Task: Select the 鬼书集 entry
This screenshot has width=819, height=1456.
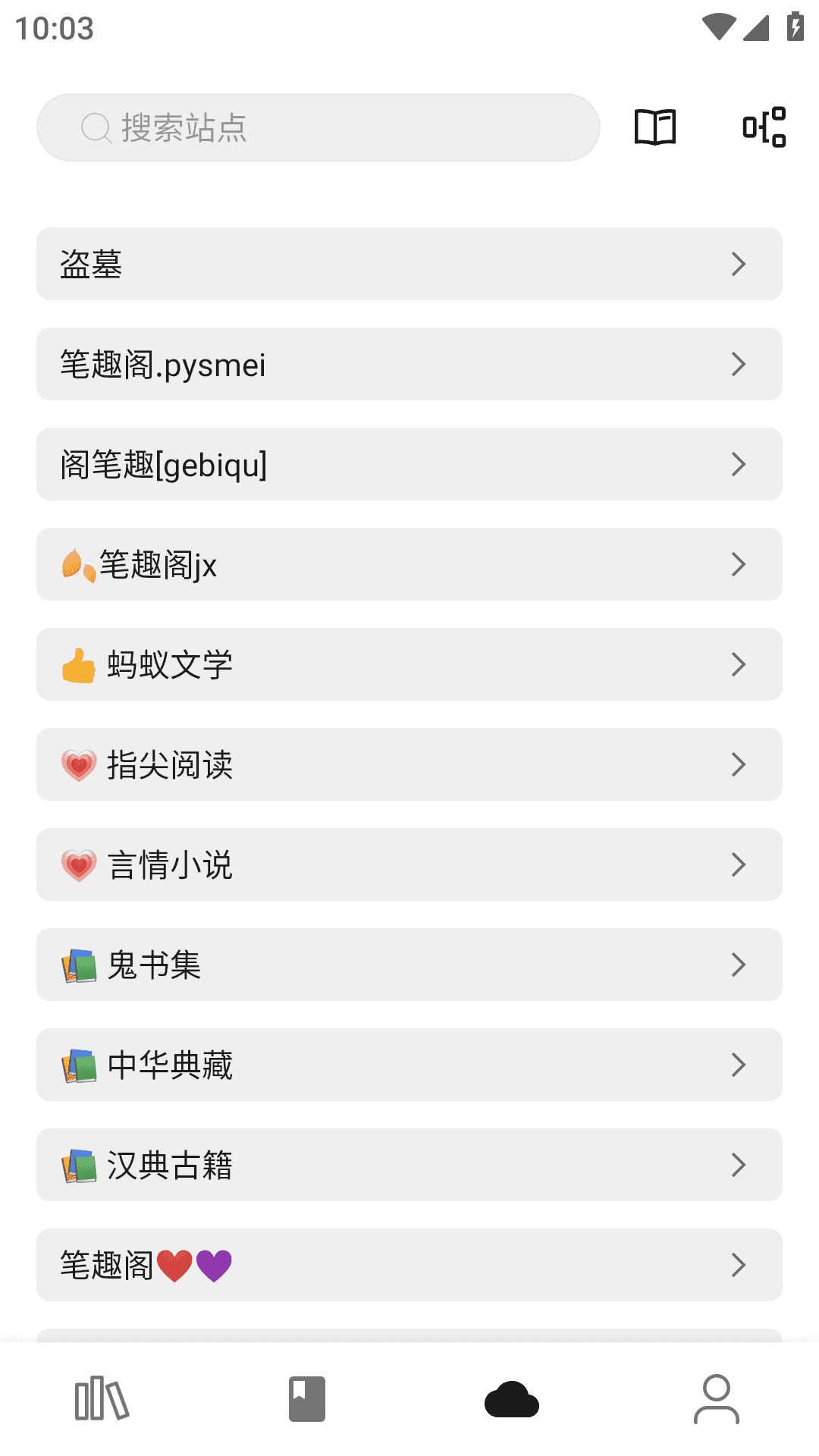Action: 409,965
